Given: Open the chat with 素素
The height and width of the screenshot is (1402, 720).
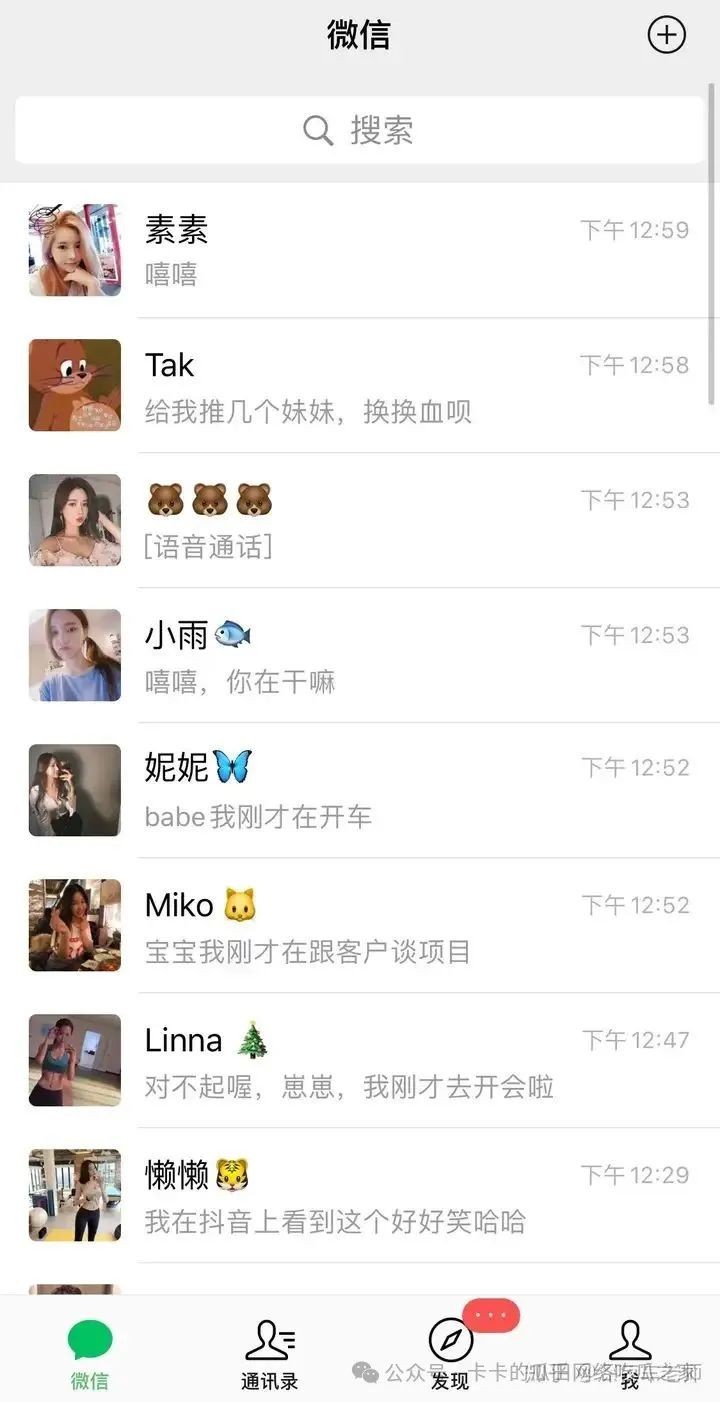Looking at the screenshot, I should (x=360, y=250).
